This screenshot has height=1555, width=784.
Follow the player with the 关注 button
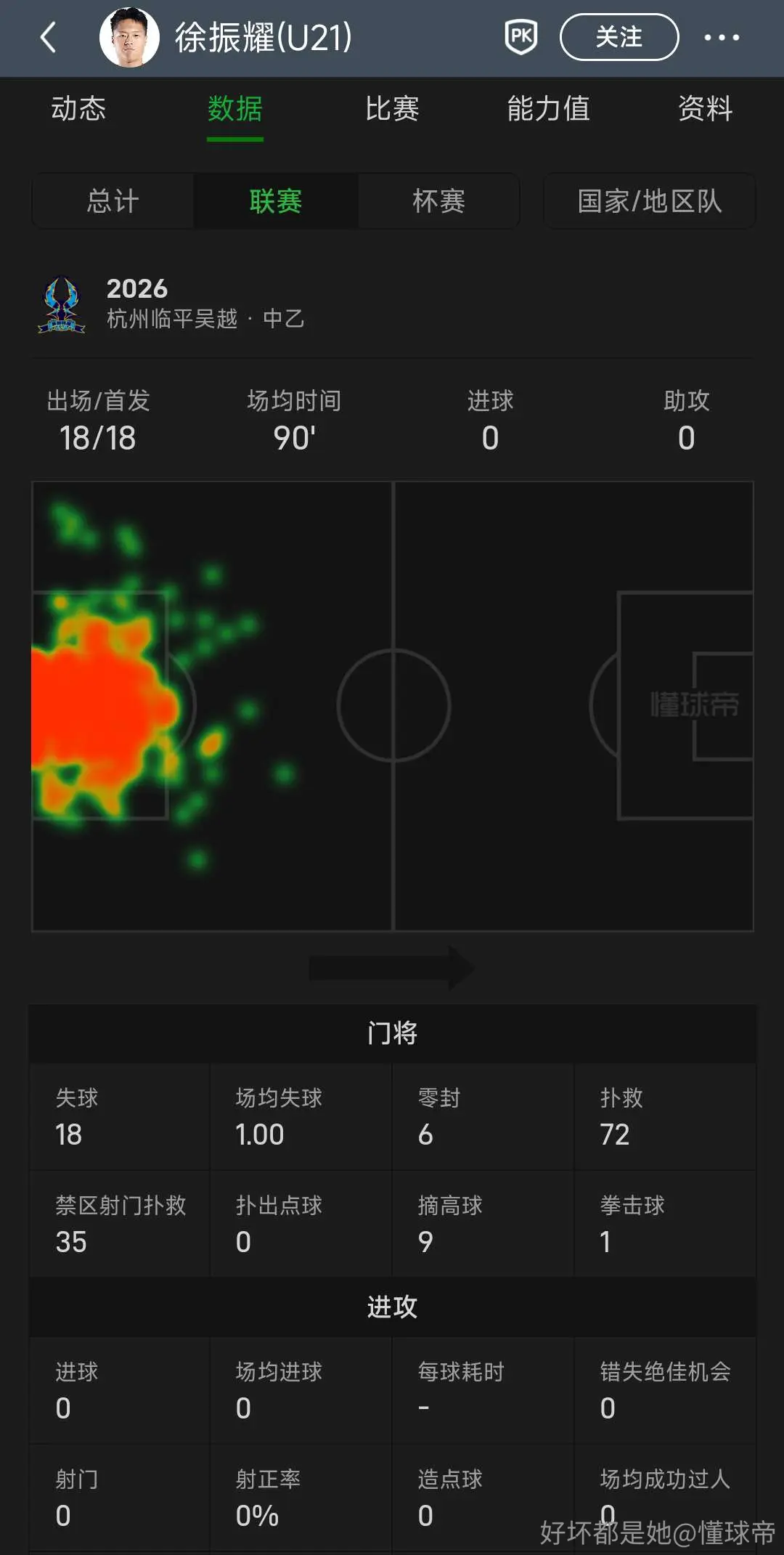(619, 37)
